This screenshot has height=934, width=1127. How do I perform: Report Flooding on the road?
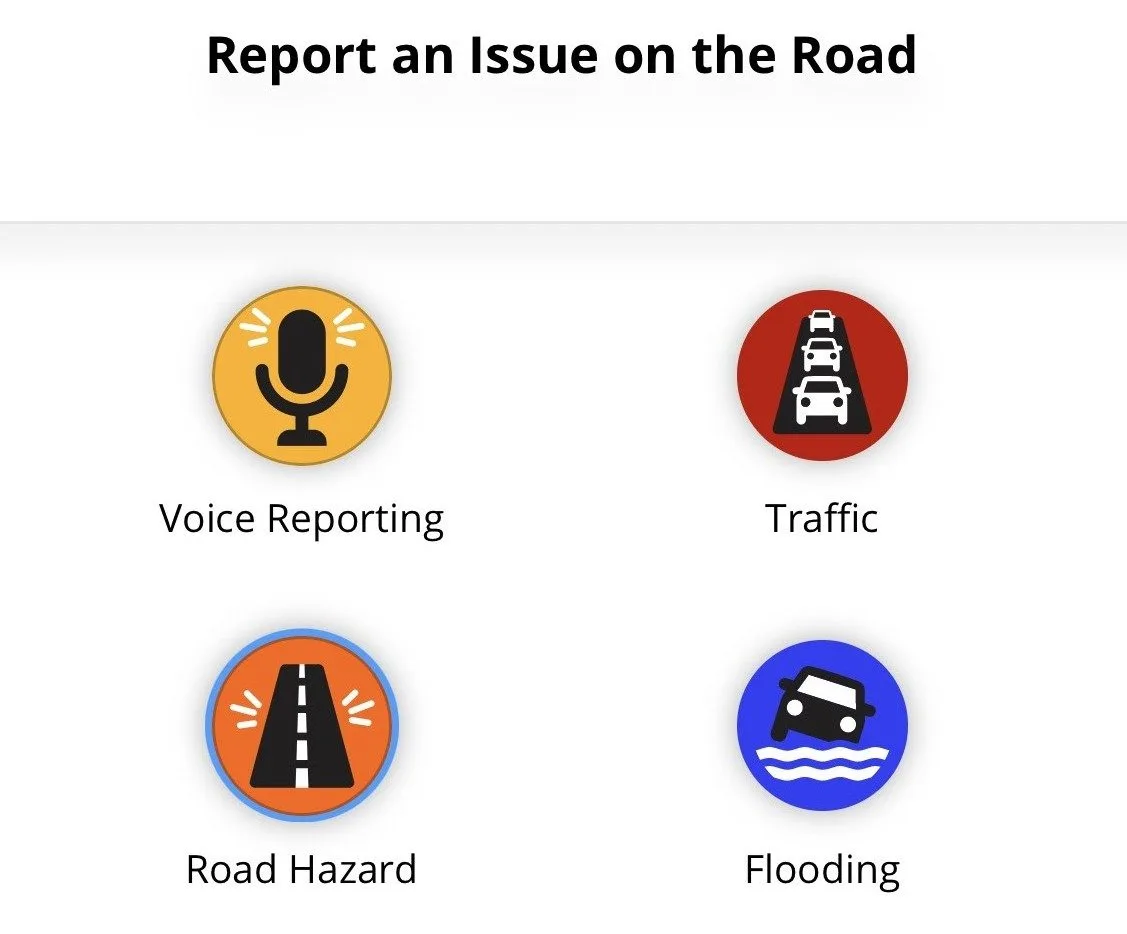pyautogui.click(x=822, y=725)
